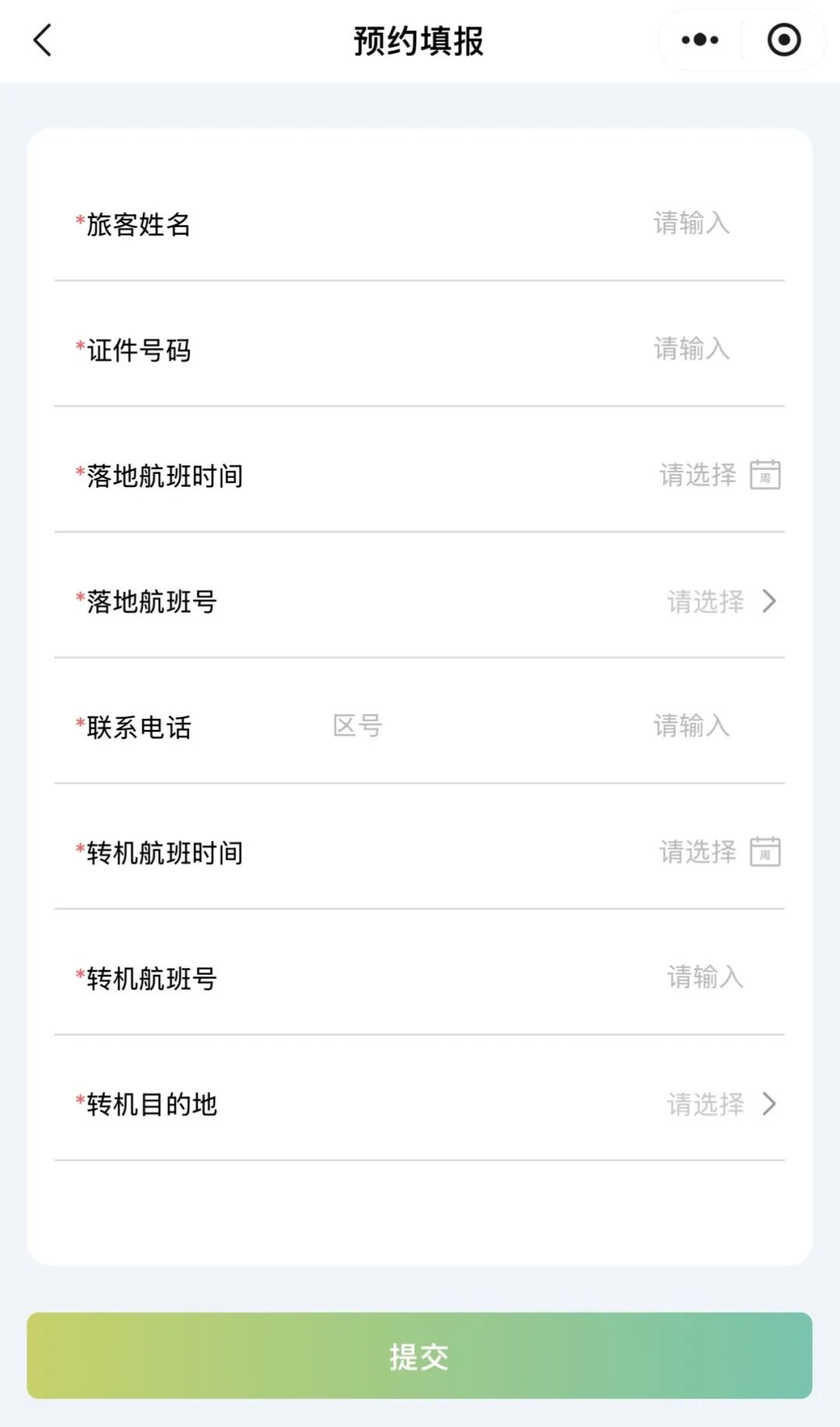
Task: Submit the form with the 提交 button
Action: coord(419,1356)
